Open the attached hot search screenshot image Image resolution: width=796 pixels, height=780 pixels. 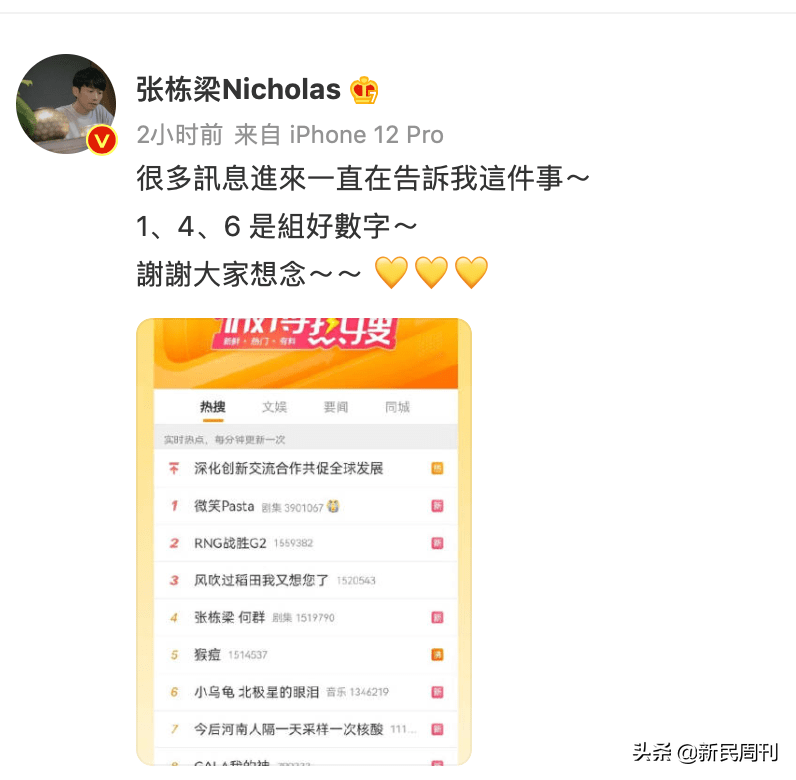pyautogui.click(x=304, y=541)
